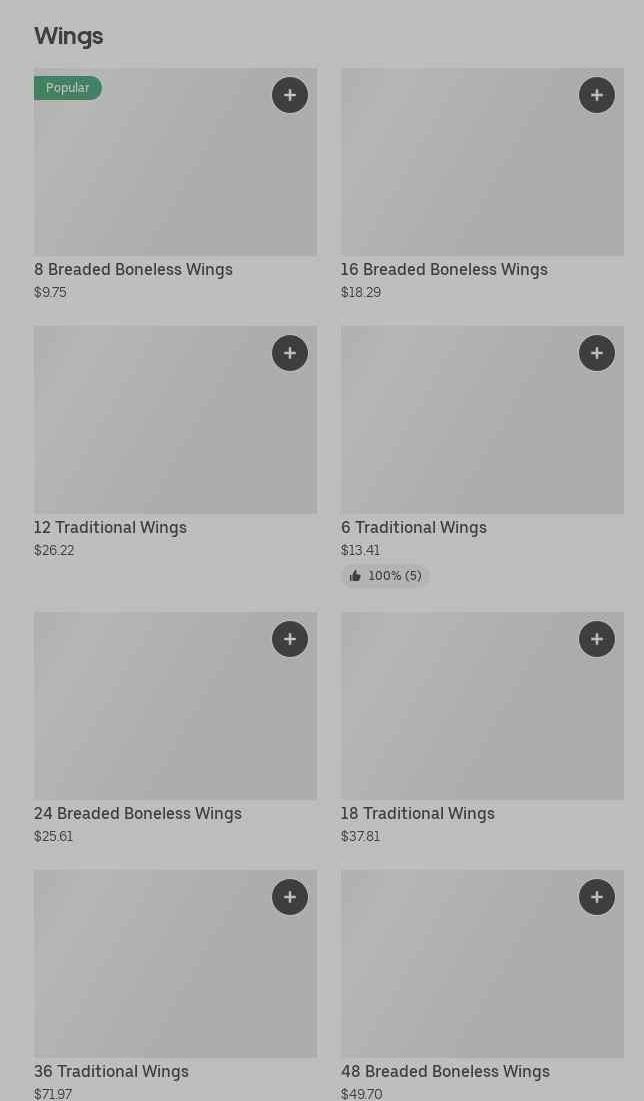Image resolution: width=644 pixels, height=1101 pixels.
Task: Add 16 Breaded Boneless Wings to cart
Action: tap(596, 95)
